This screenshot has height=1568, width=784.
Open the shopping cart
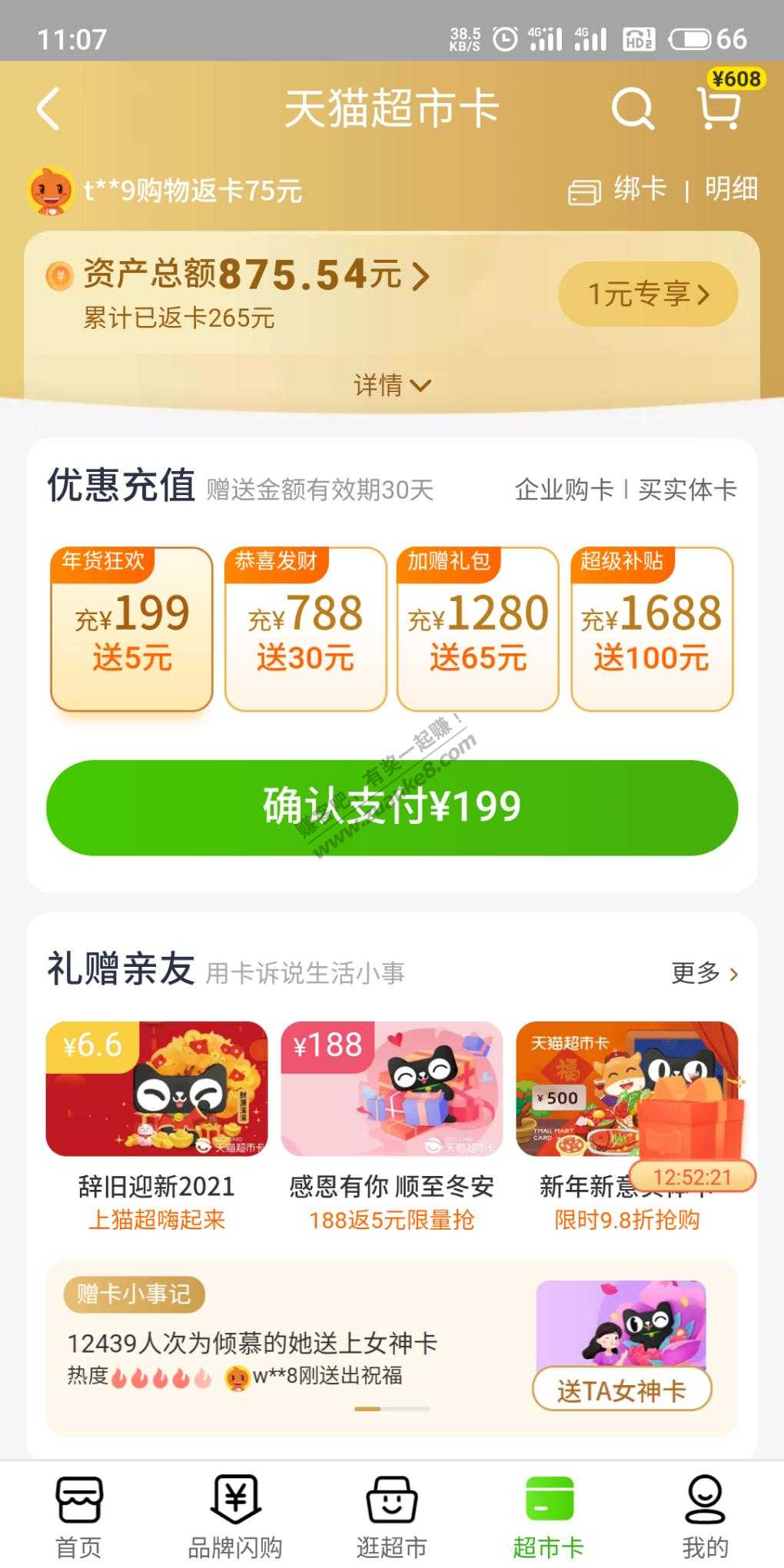[x=719, y=108]
